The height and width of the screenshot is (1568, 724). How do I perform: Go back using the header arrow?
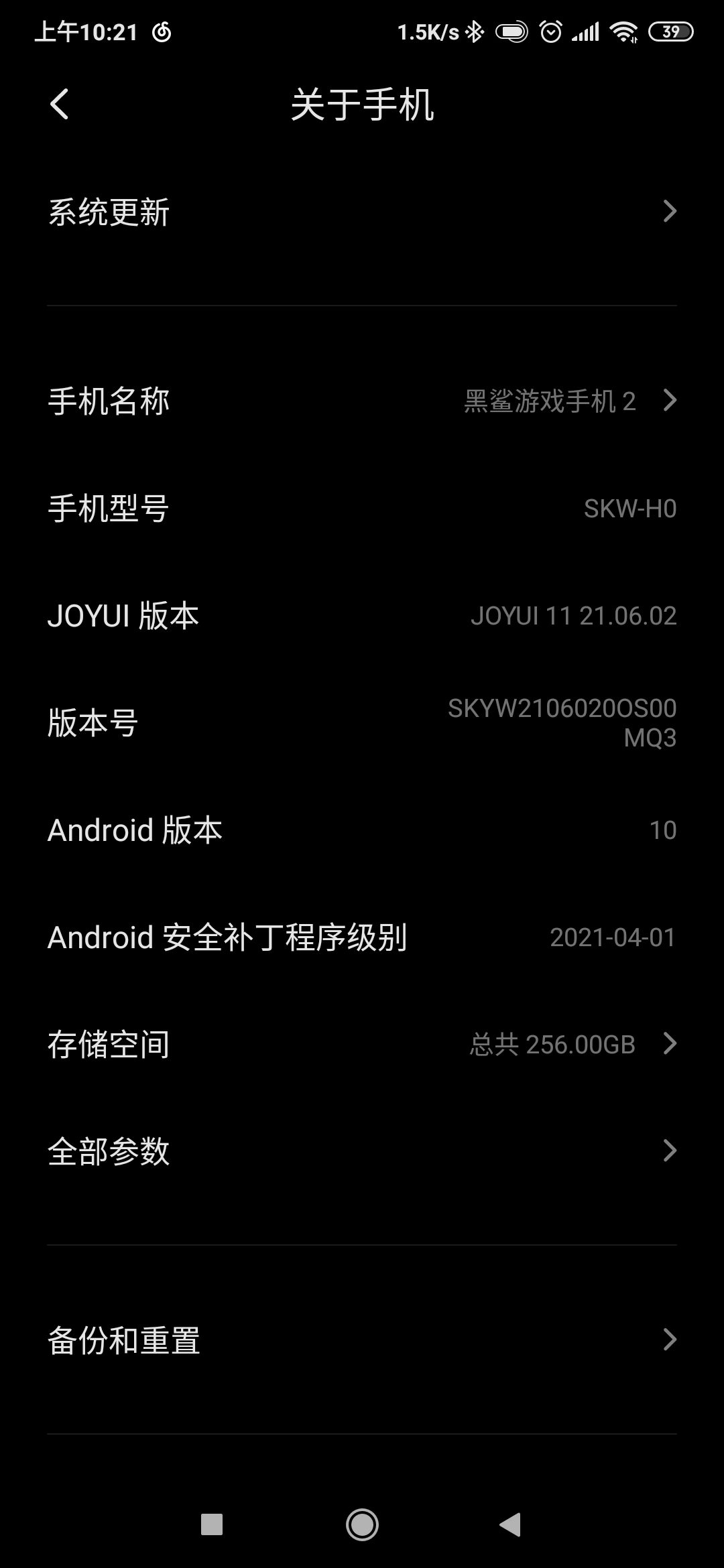[59, 105]
